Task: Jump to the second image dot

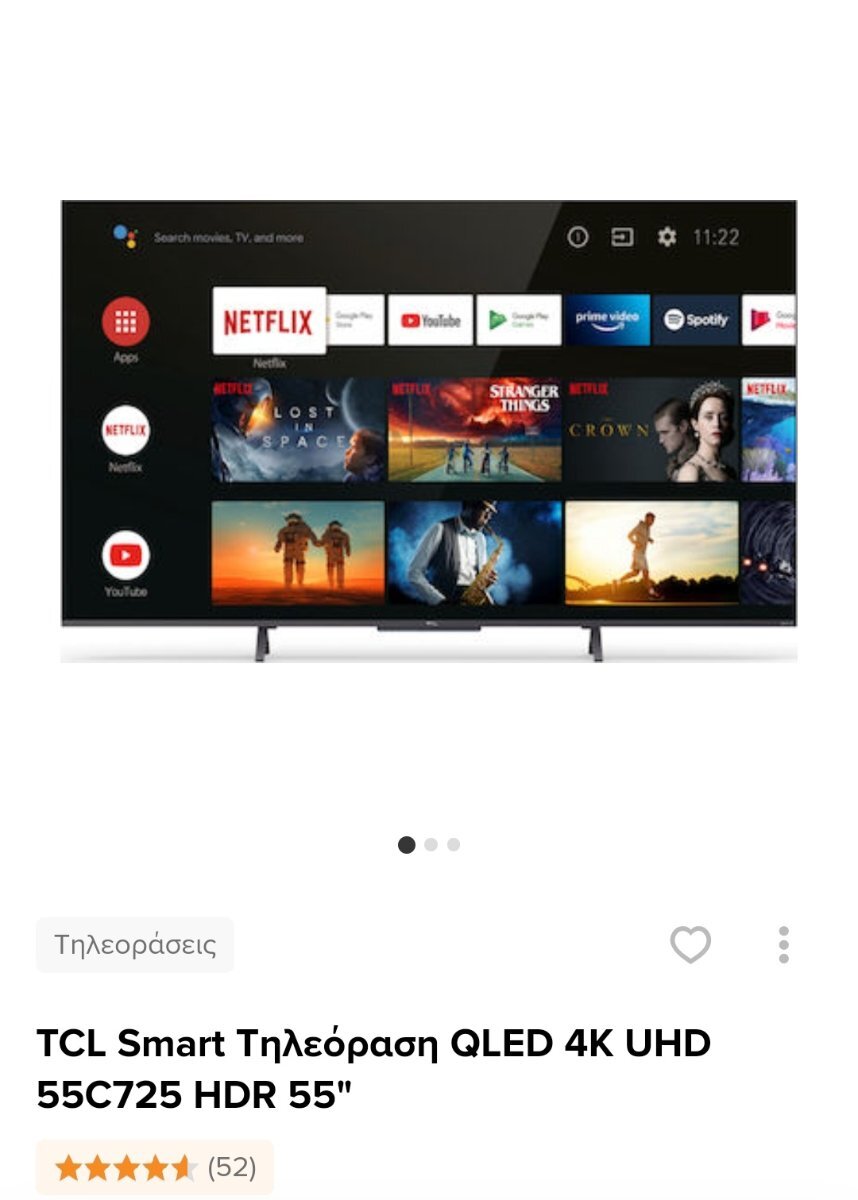Action: (431, 845)
